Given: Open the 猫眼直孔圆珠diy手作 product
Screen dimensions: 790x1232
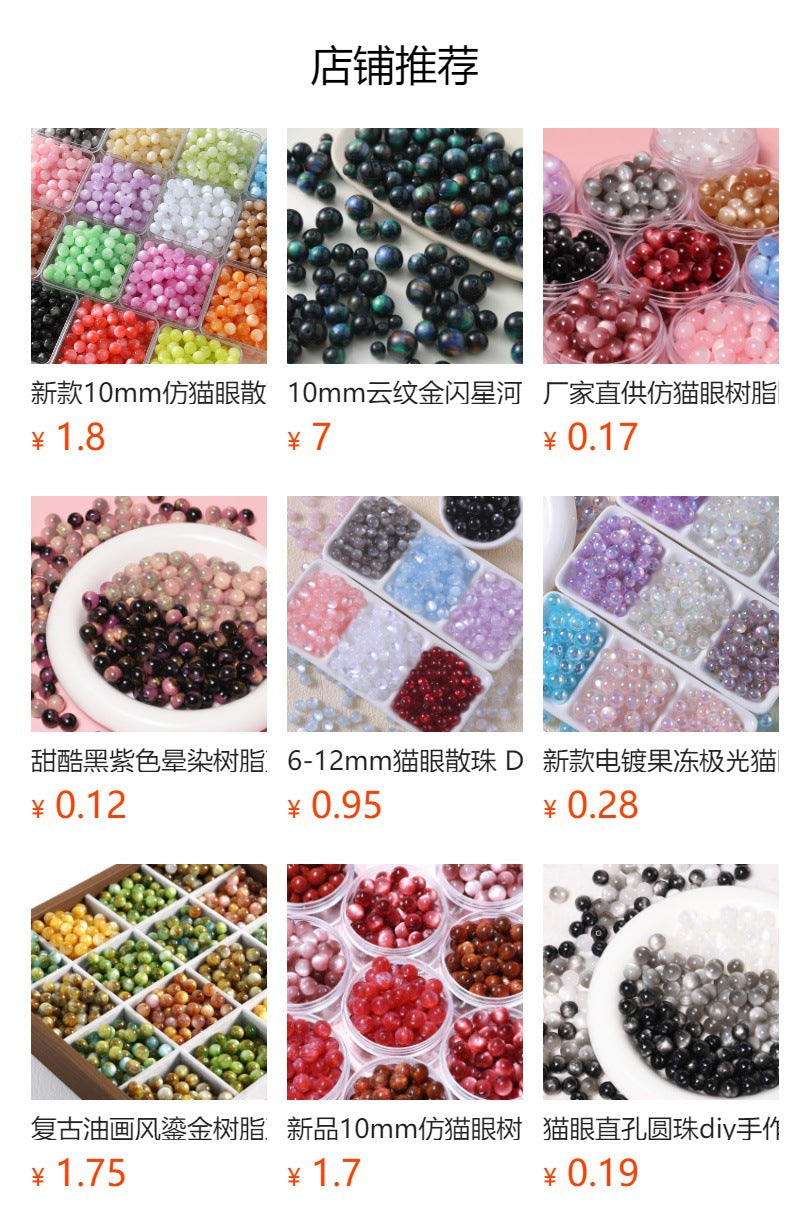Looking at the screenshot, I should pos(660,982).
